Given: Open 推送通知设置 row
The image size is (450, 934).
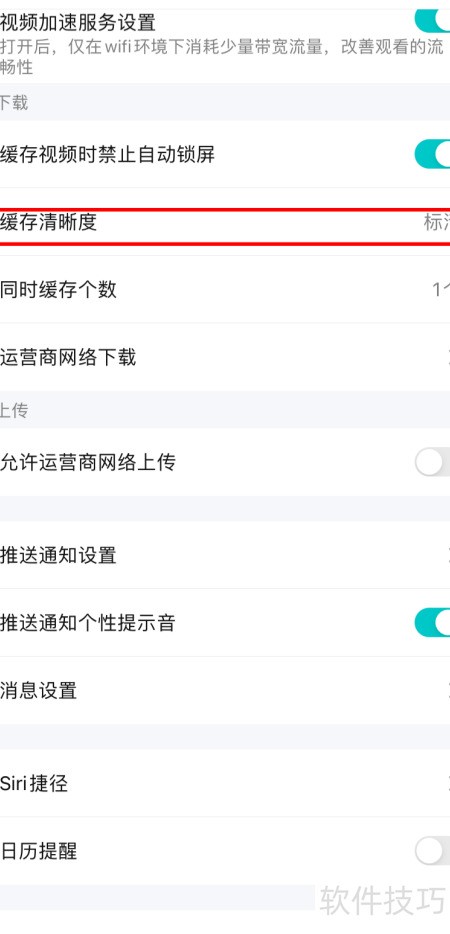Looking at the screenshot, I should click(225, 556).
